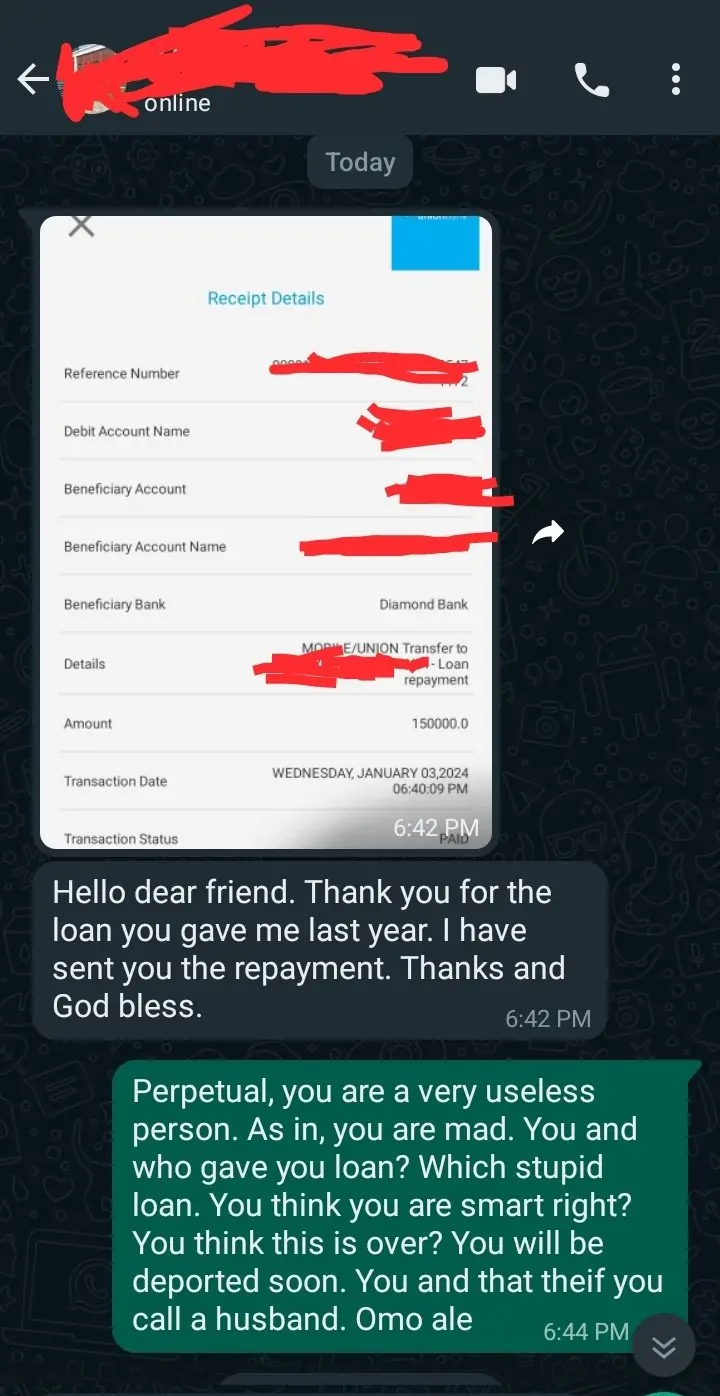Jump to the latest messages

(x=663, y=1346)
